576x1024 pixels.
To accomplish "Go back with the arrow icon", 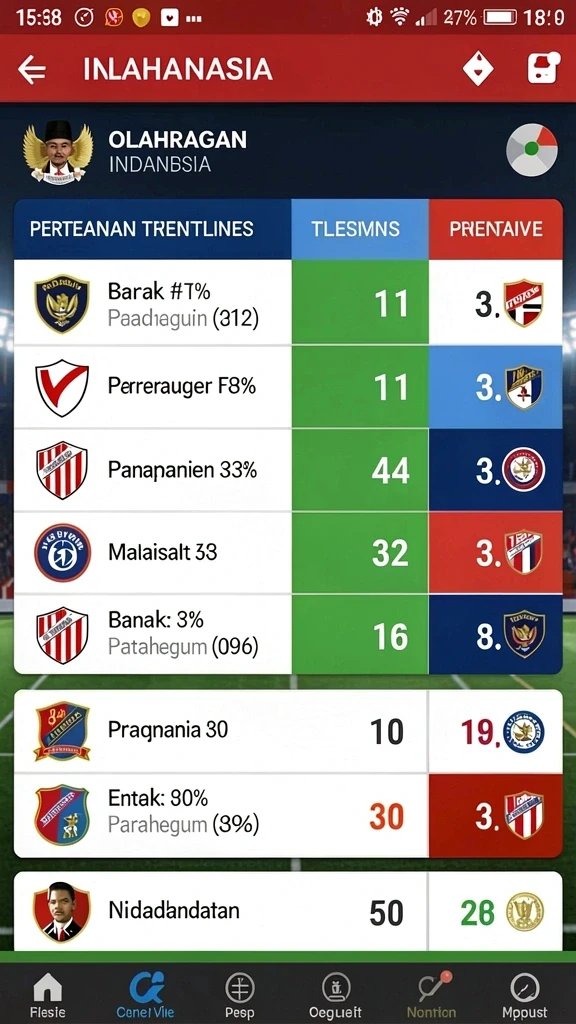I will click(x=31, y=70).
